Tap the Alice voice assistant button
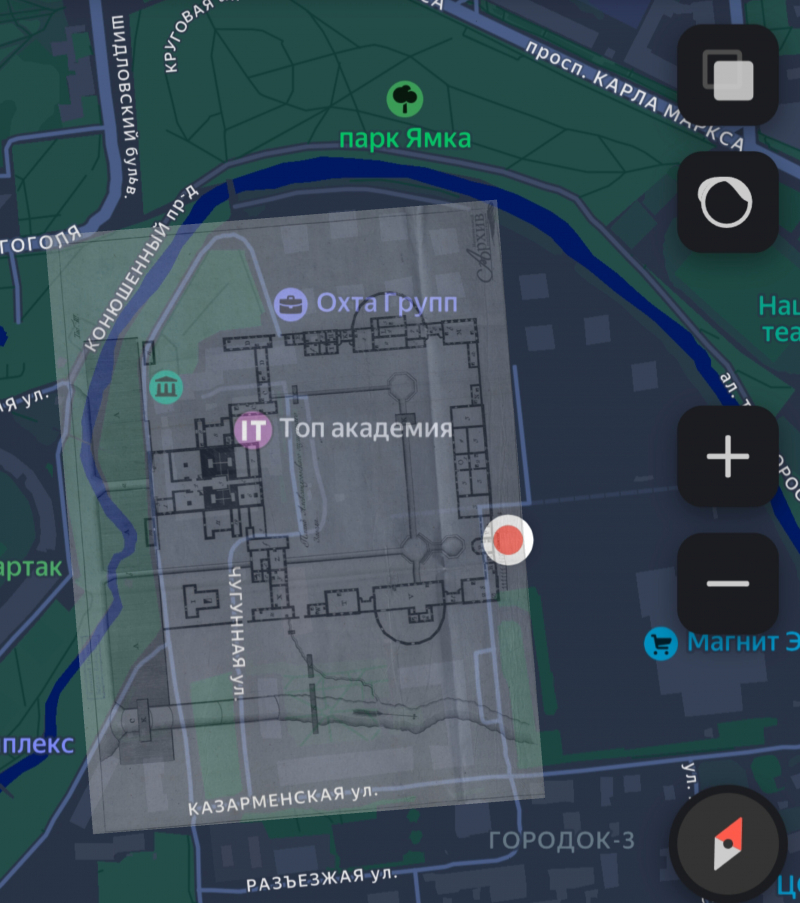 (x=728, y=202)
